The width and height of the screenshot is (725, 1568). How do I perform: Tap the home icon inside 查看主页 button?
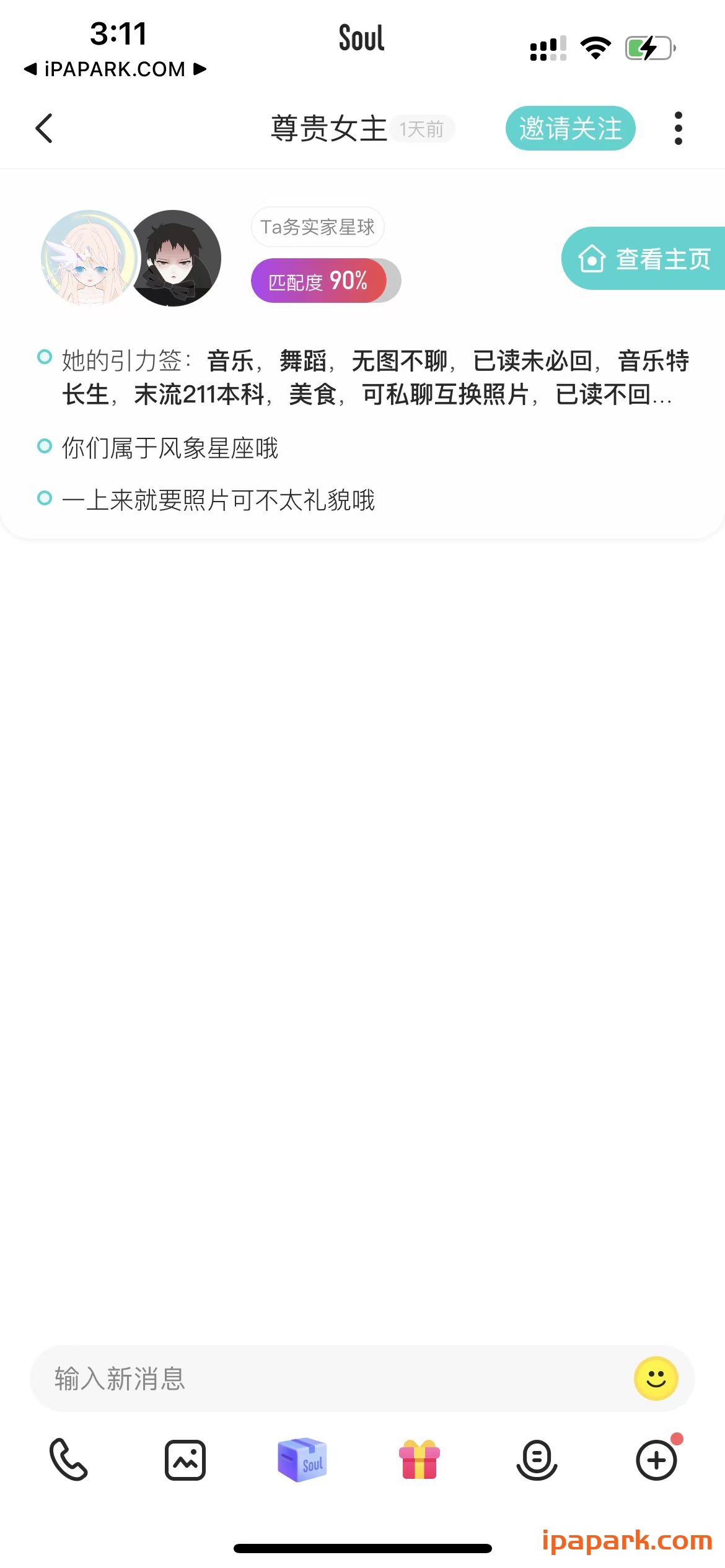click(x=592, y=260)
